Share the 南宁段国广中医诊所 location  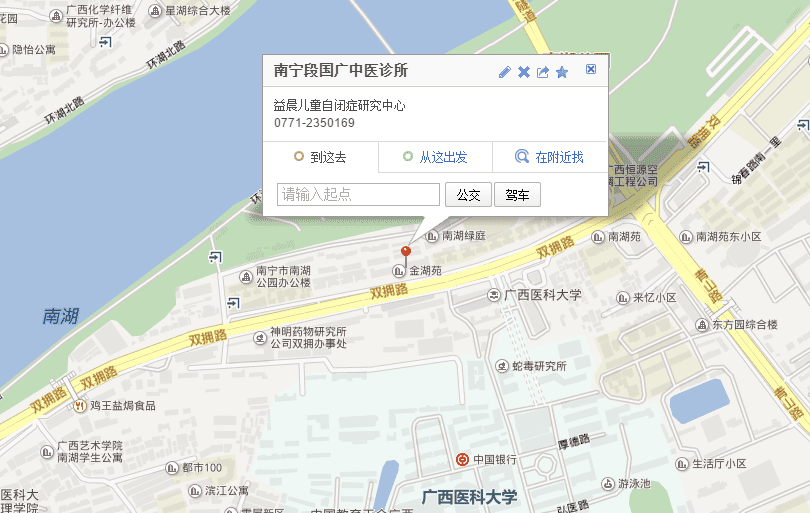tap(543, 72)
